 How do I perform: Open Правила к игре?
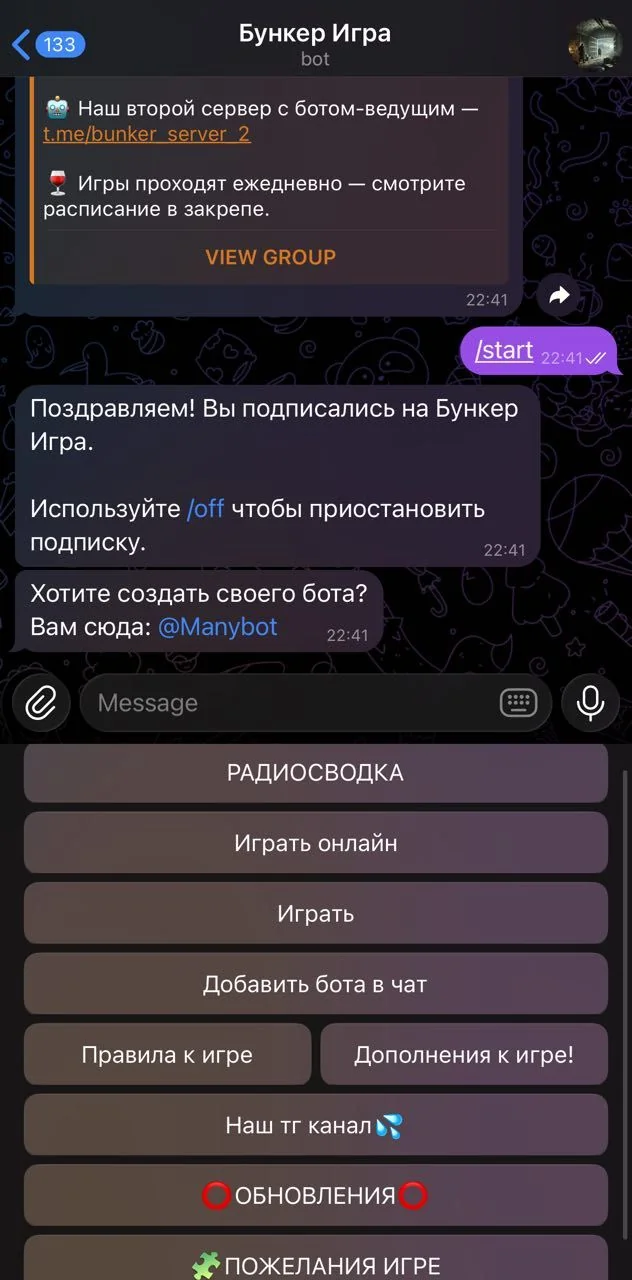[167, 1055]
